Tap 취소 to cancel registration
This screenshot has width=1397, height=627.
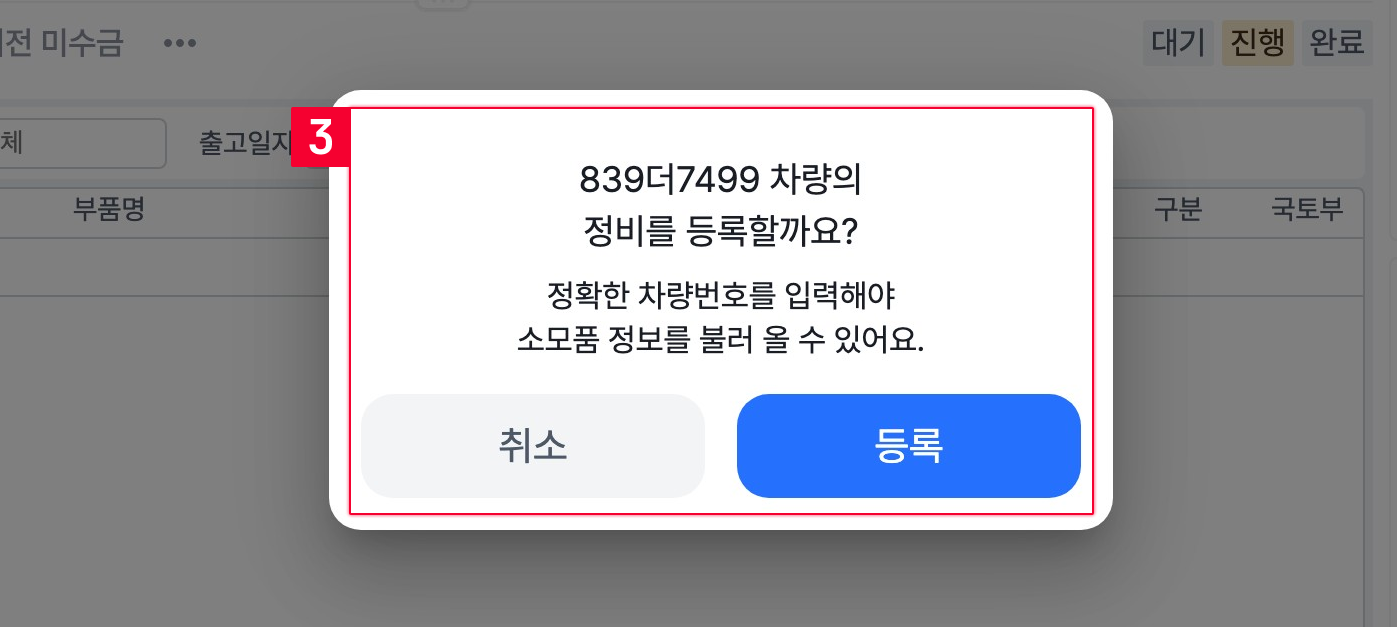(533, 446)
